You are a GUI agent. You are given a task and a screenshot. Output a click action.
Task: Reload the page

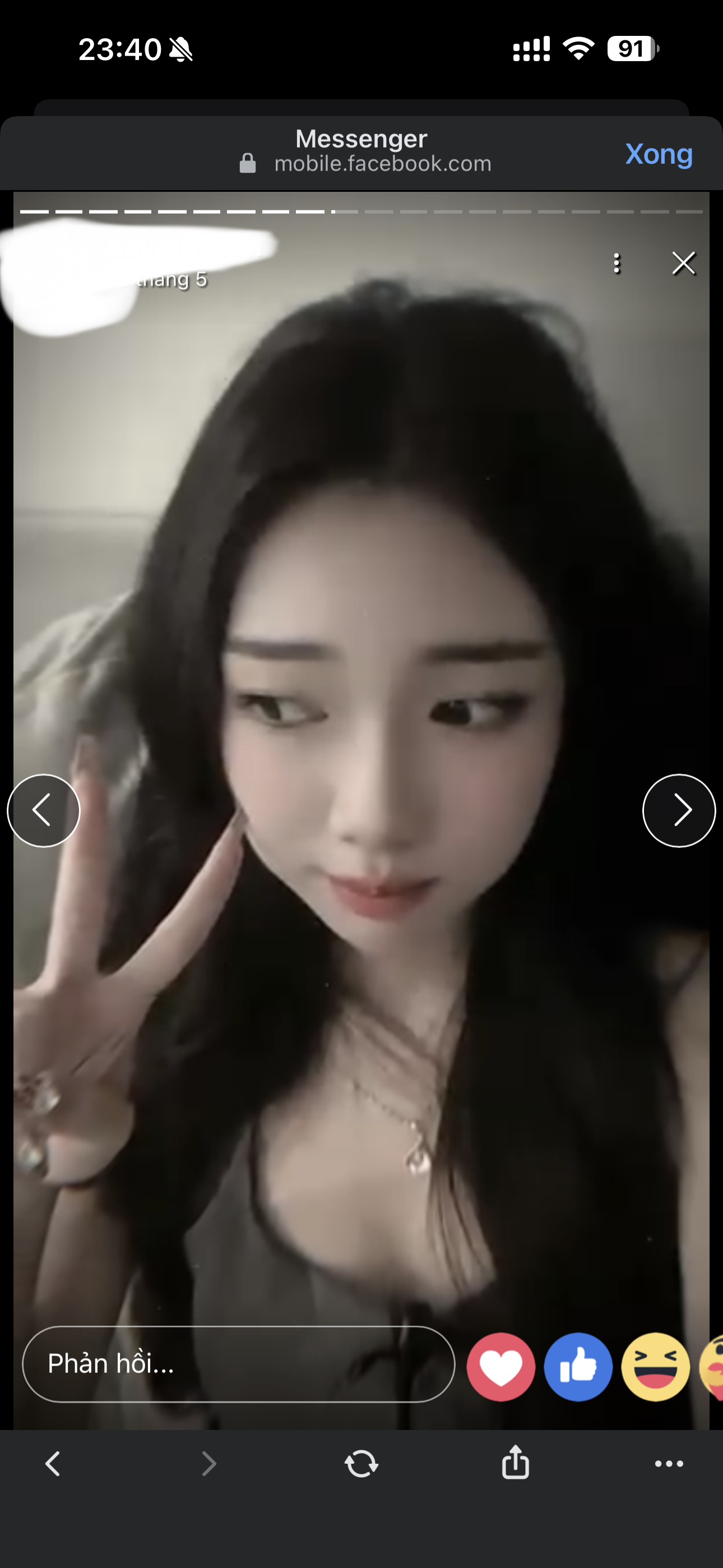(361, 1464)
